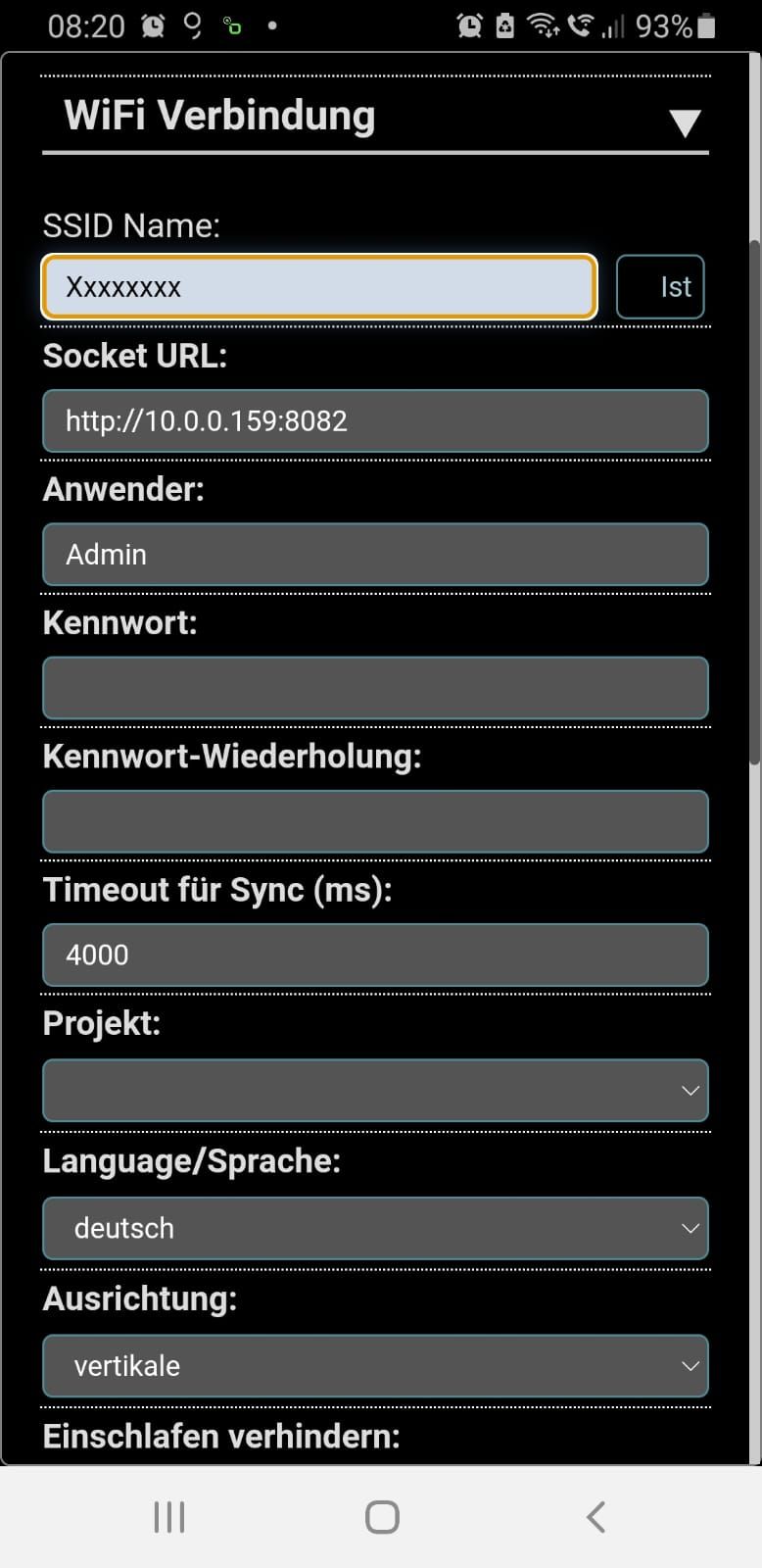Edit the Anwender field
Screen dimensions: 762x1568
[375, 555]
